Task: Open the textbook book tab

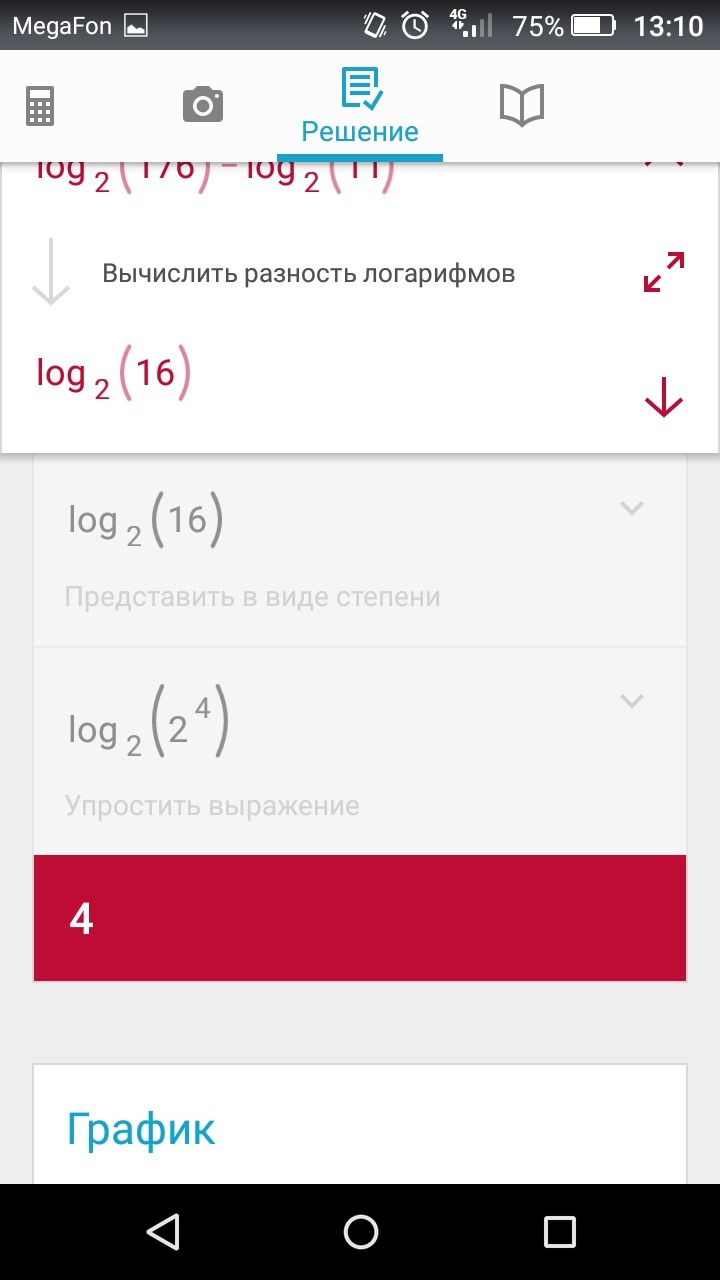Action: pos(521,104)
